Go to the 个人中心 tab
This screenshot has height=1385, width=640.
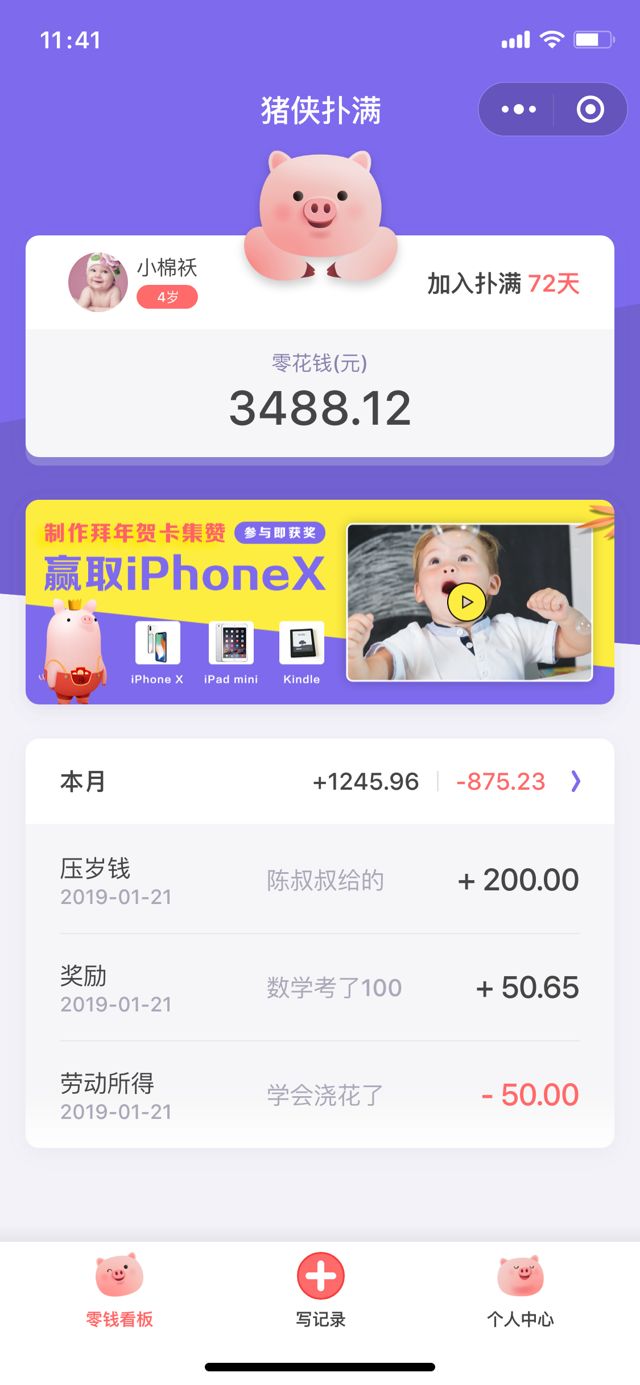tap(520, 1292)
